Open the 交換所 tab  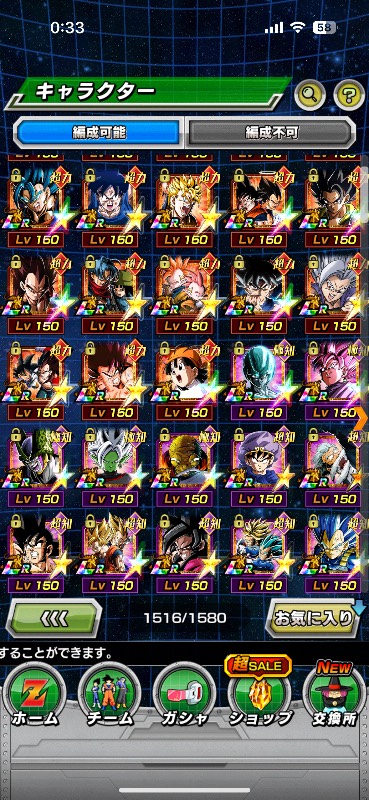335,695
